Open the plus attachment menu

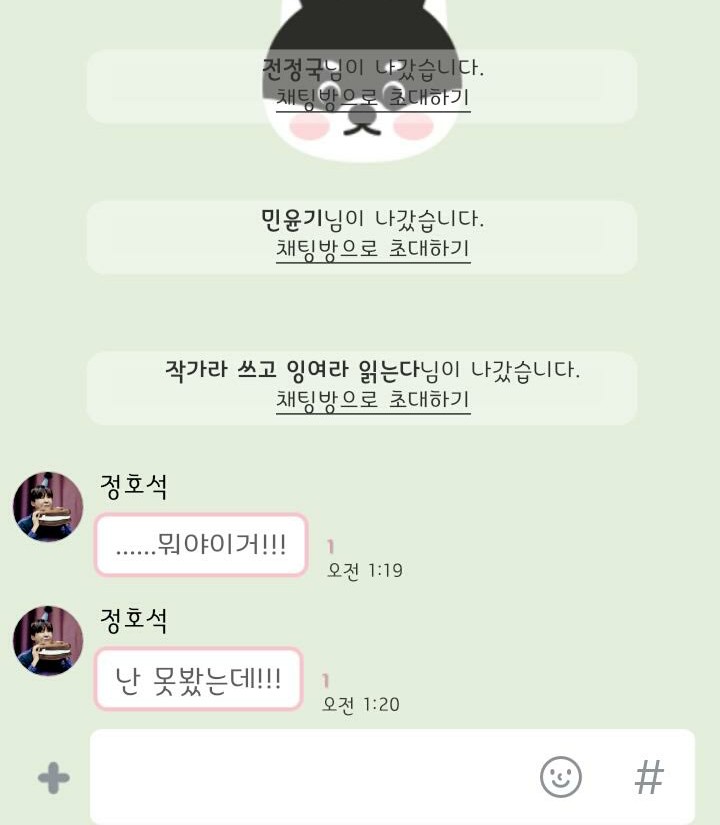[54, 778]
